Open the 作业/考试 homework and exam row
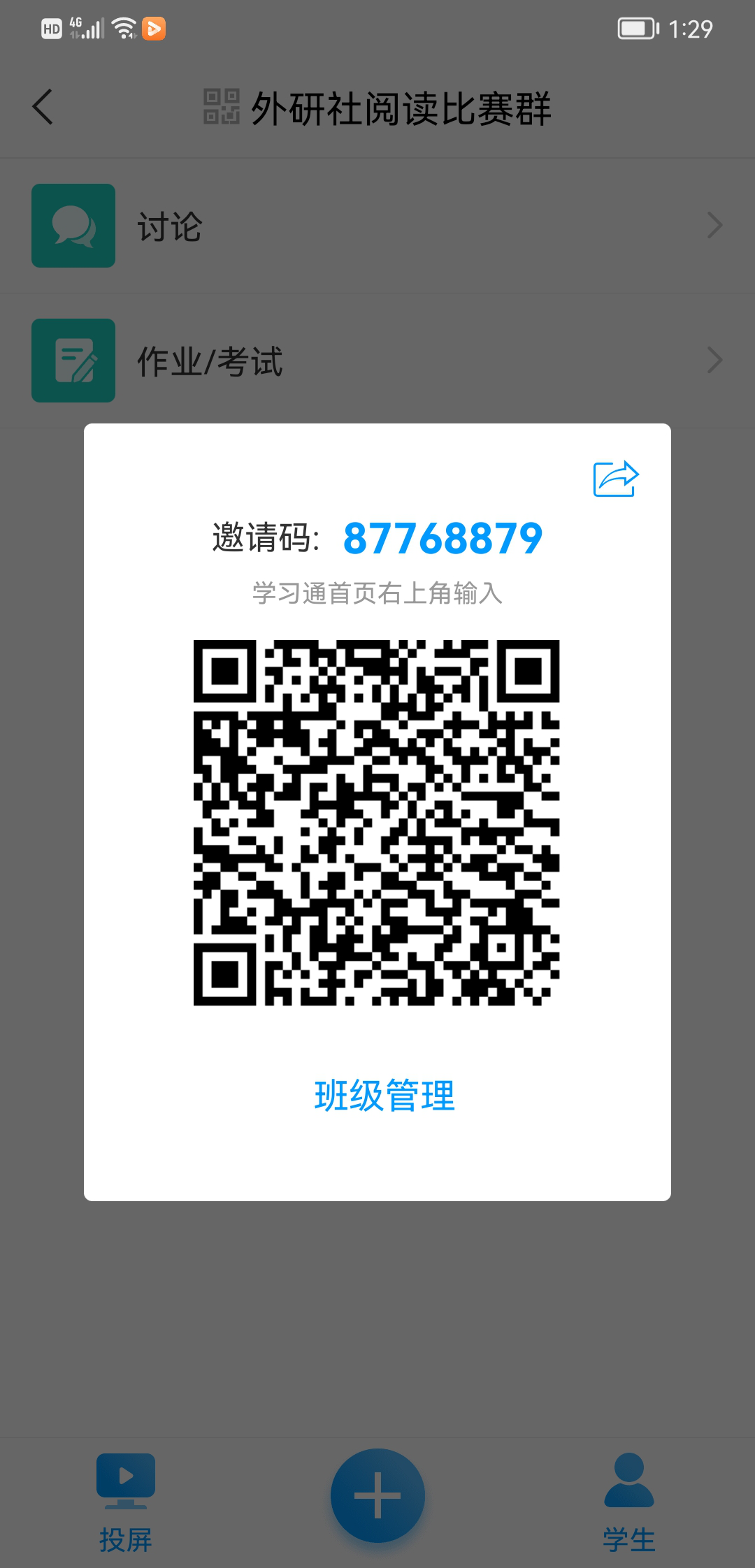The height and width of the screenshot is (1568, 755). (377, 361)
